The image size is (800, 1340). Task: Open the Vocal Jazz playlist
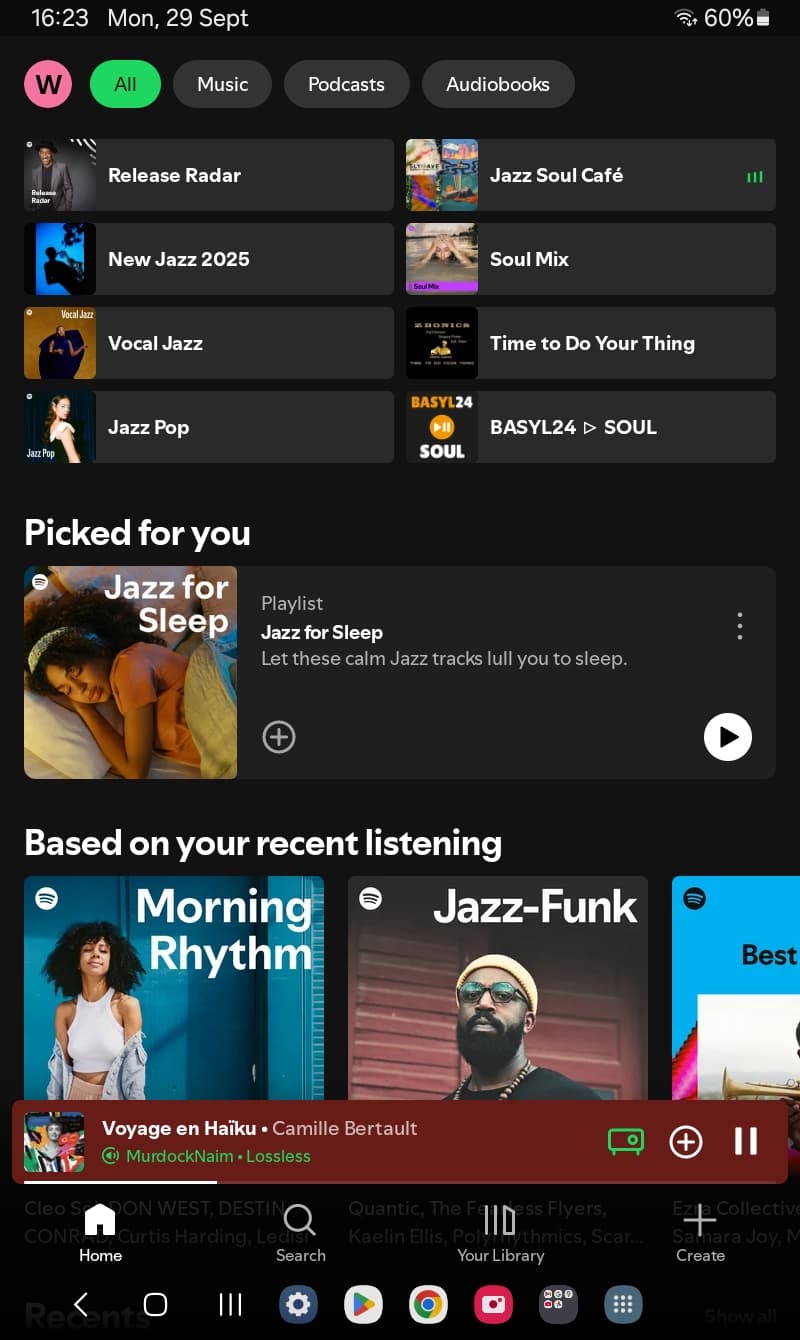pos(209,343)
